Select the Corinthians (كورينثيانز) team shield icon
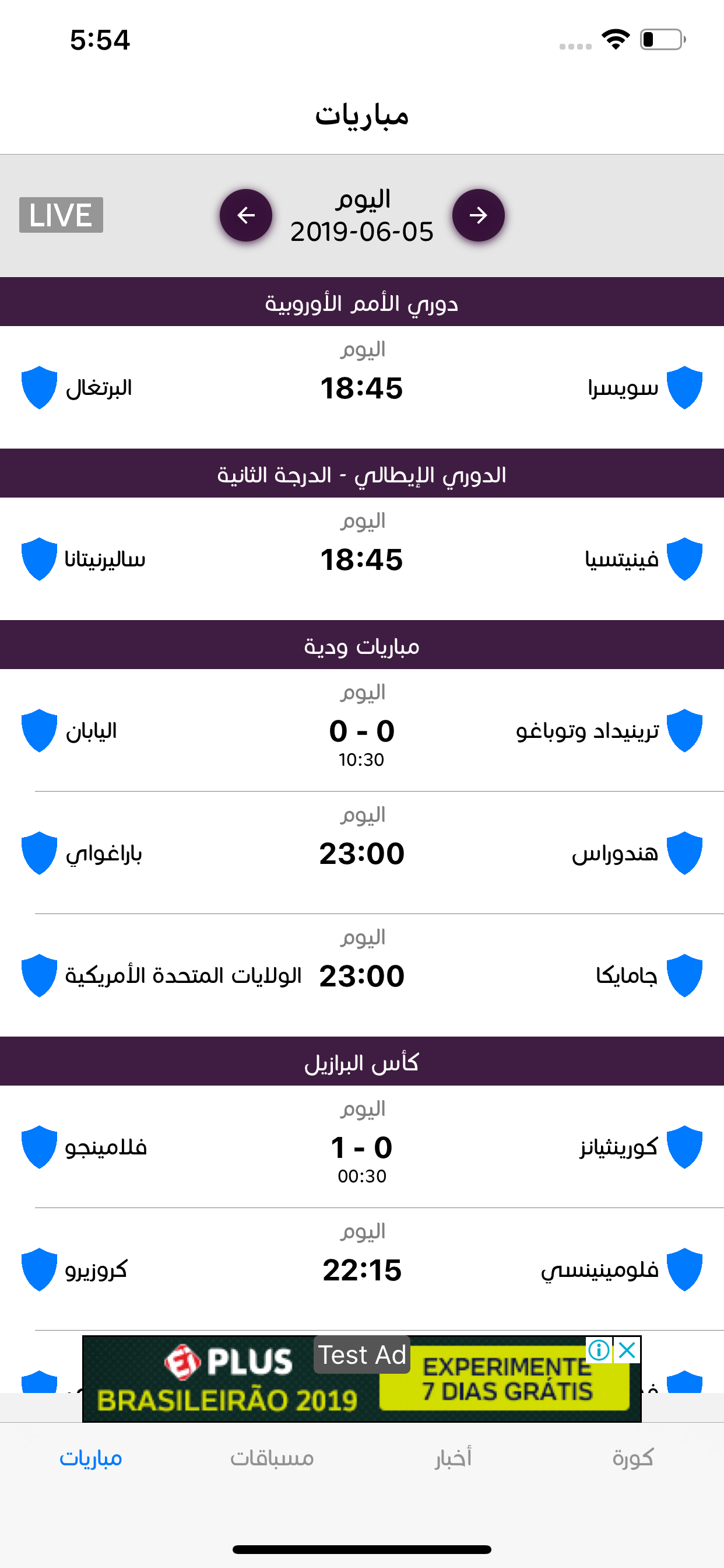Image resolution: width=724 pixels, height=1568 pixels. tap(685, 1147)
